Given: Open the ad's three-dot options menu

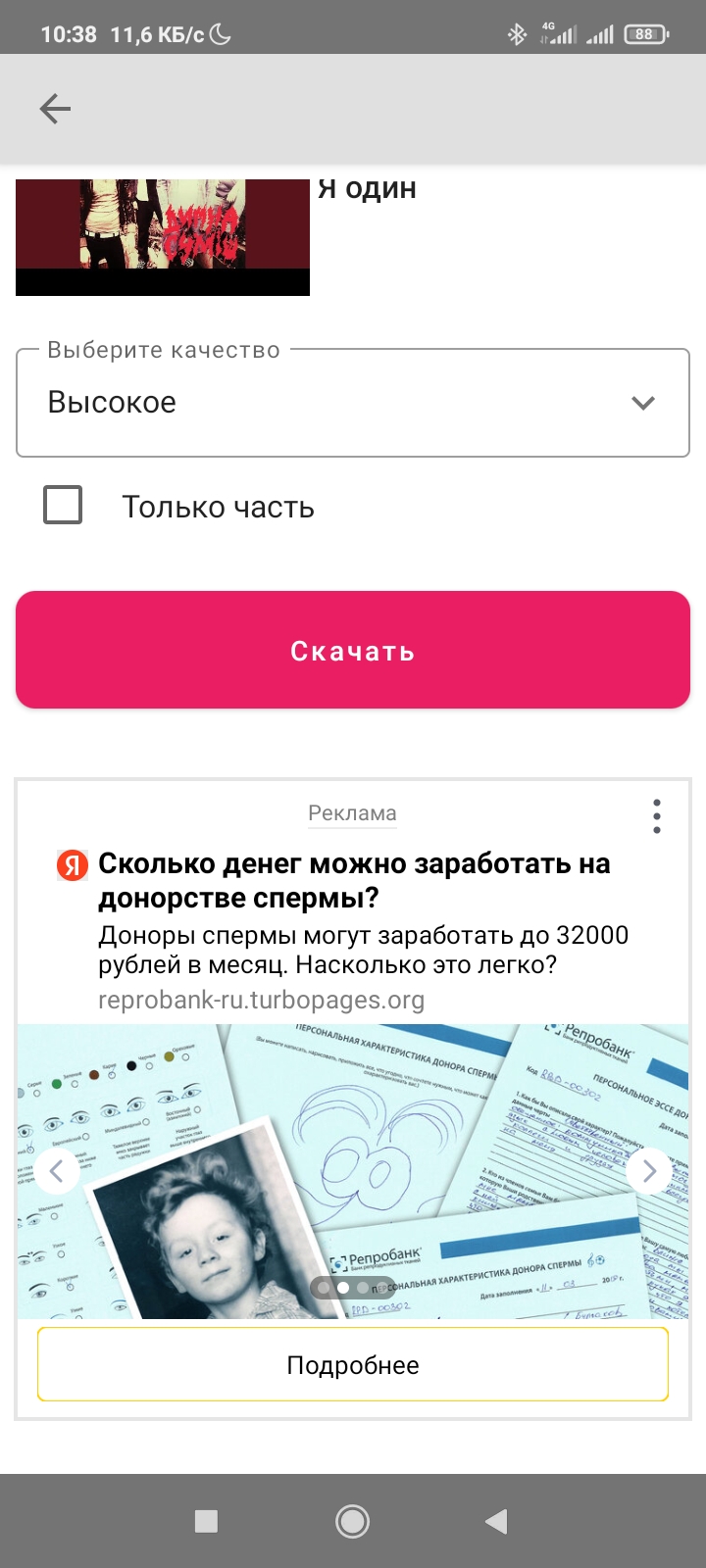Looking at the screenshot, I should click(657, 815).
